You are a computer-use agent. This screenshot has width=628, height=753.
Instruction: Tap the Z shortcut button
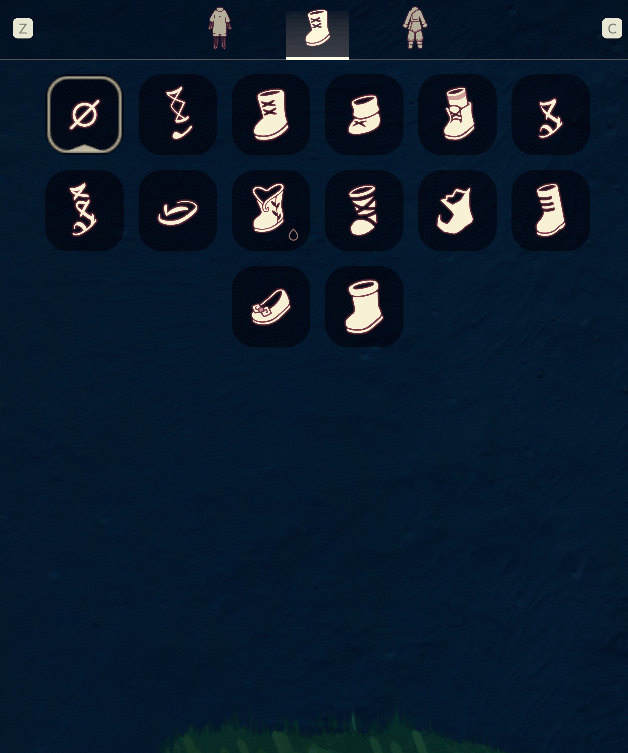tap(23, 28)
